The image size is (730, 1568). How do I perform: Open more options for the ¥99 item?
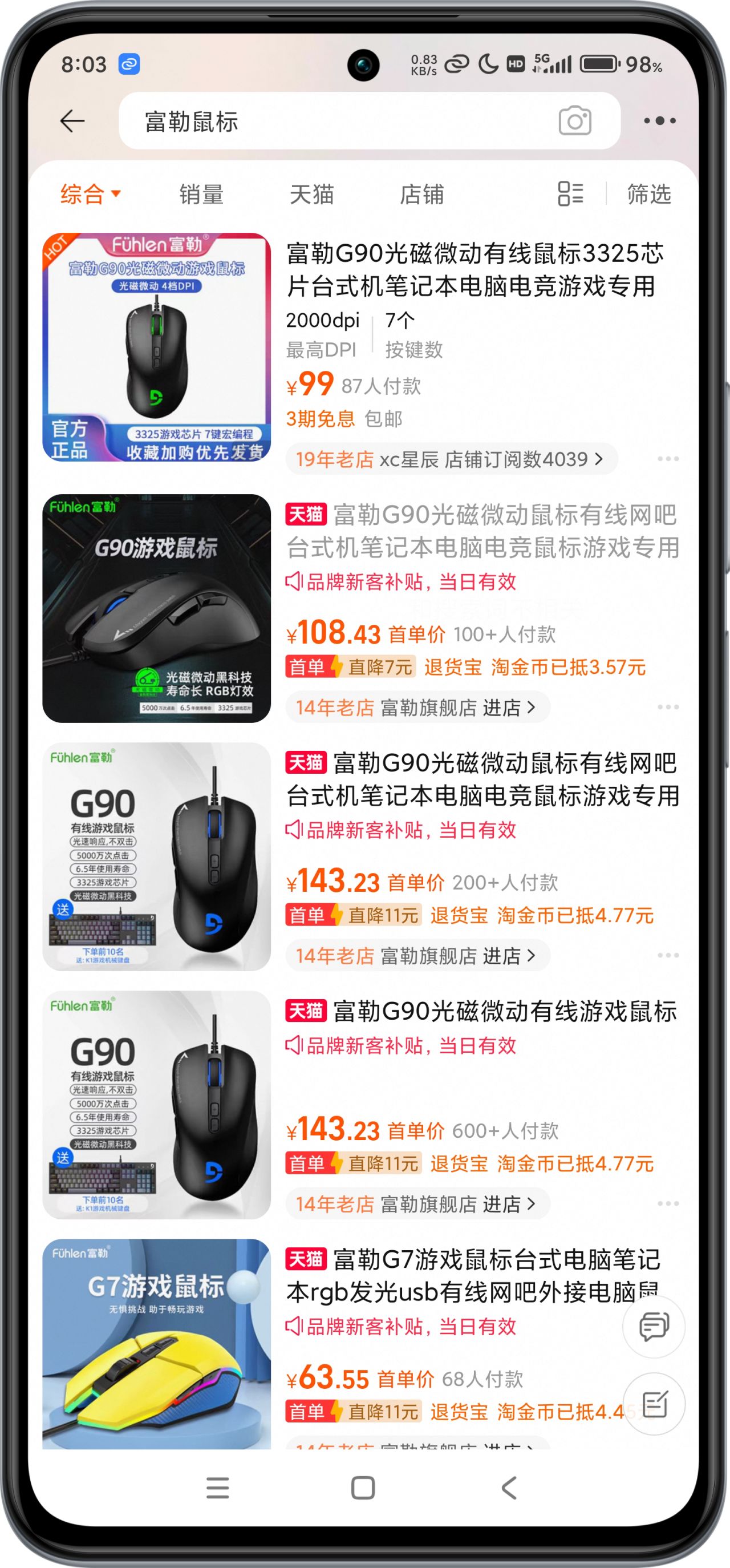click(667, 459)
